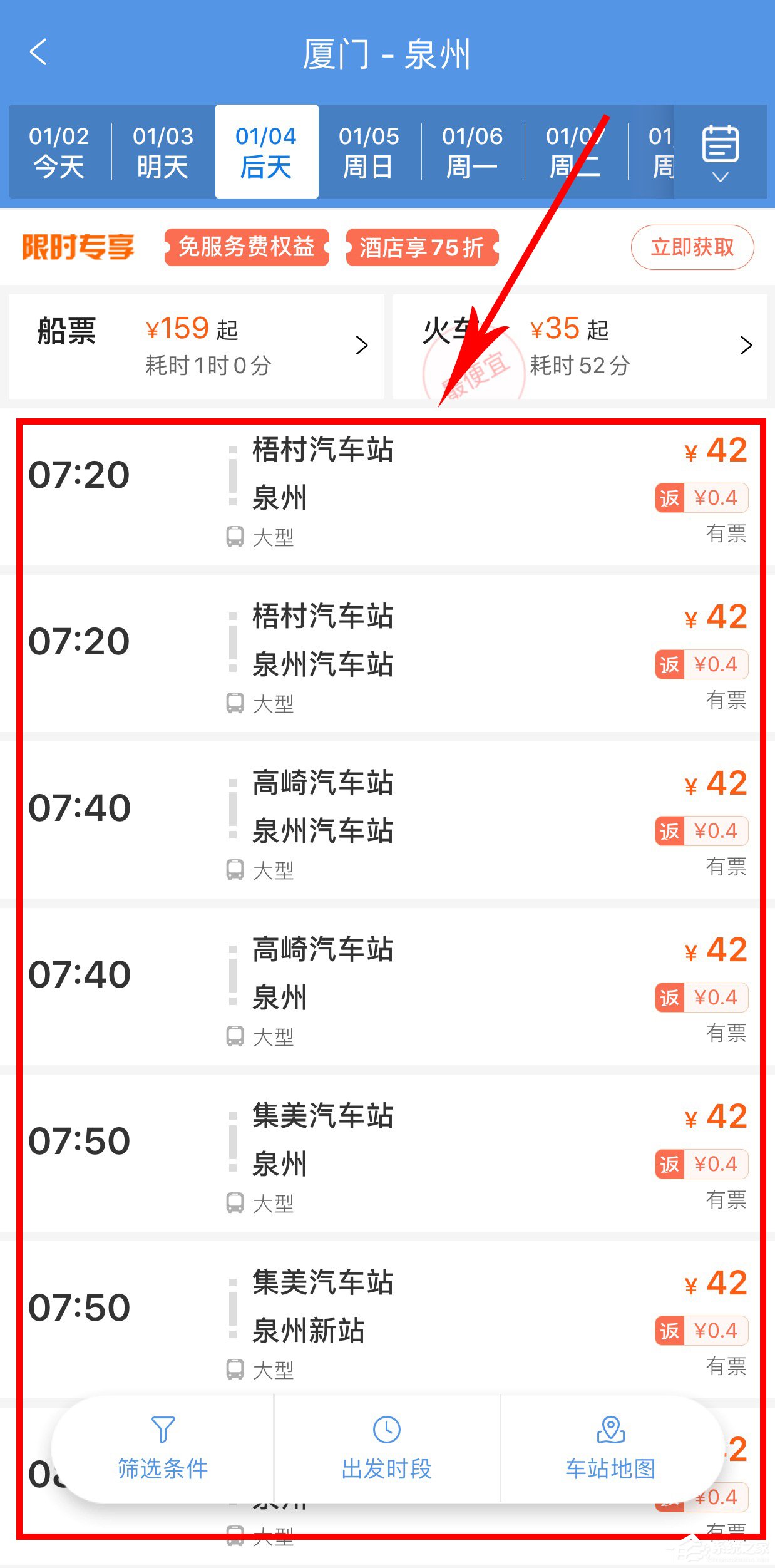Click the bus icon on the 07:40 高崎汽车站 listing
The height and width of the screenshot is (1568, 775).
[234, 870]
